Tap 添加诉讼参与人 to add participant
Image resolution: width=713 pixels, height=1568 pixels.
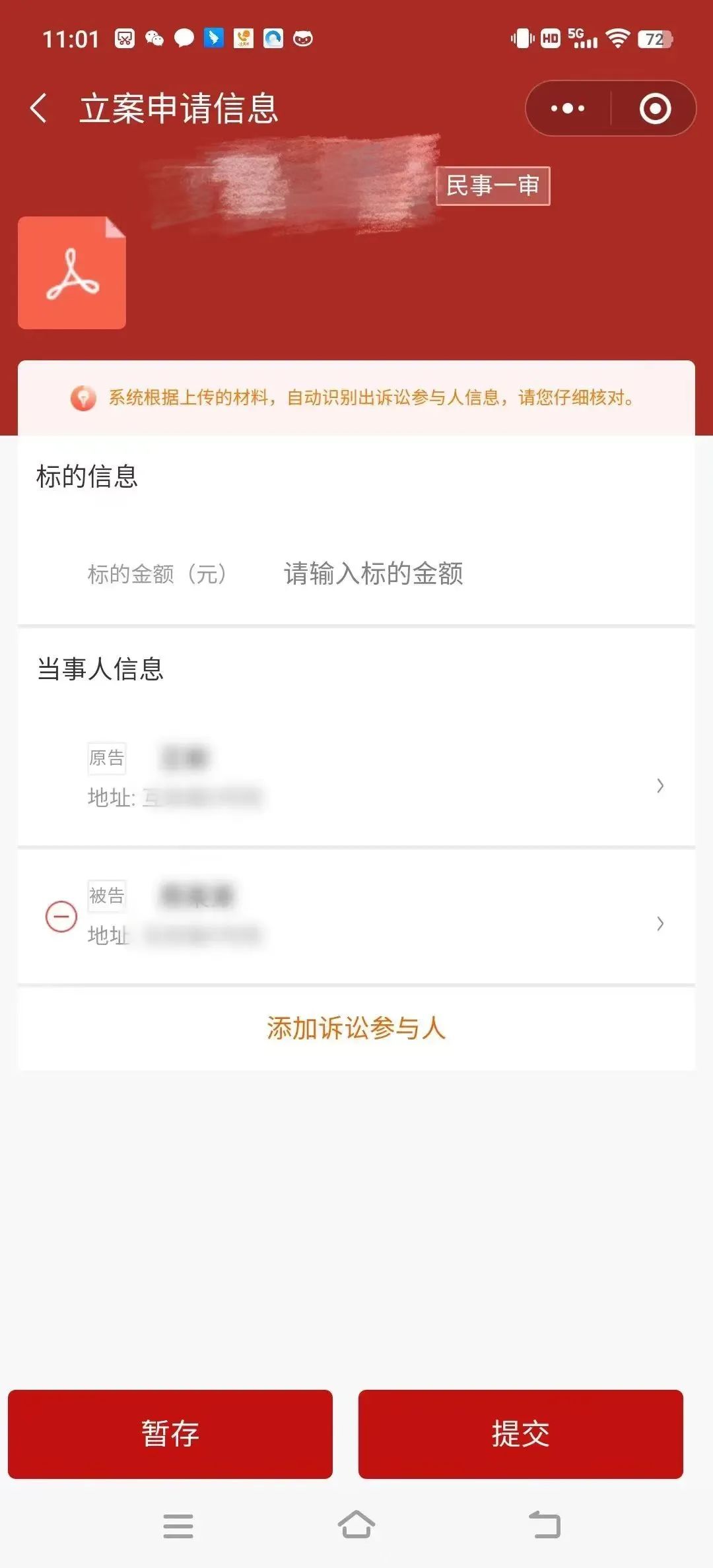(x=356, y=1028)
